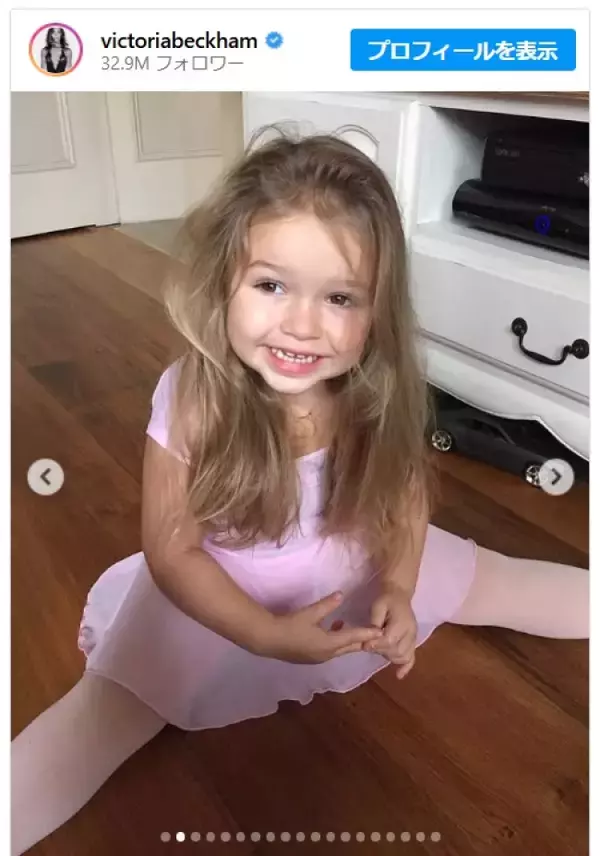Tap the プロフィールを表示 button

462,50
